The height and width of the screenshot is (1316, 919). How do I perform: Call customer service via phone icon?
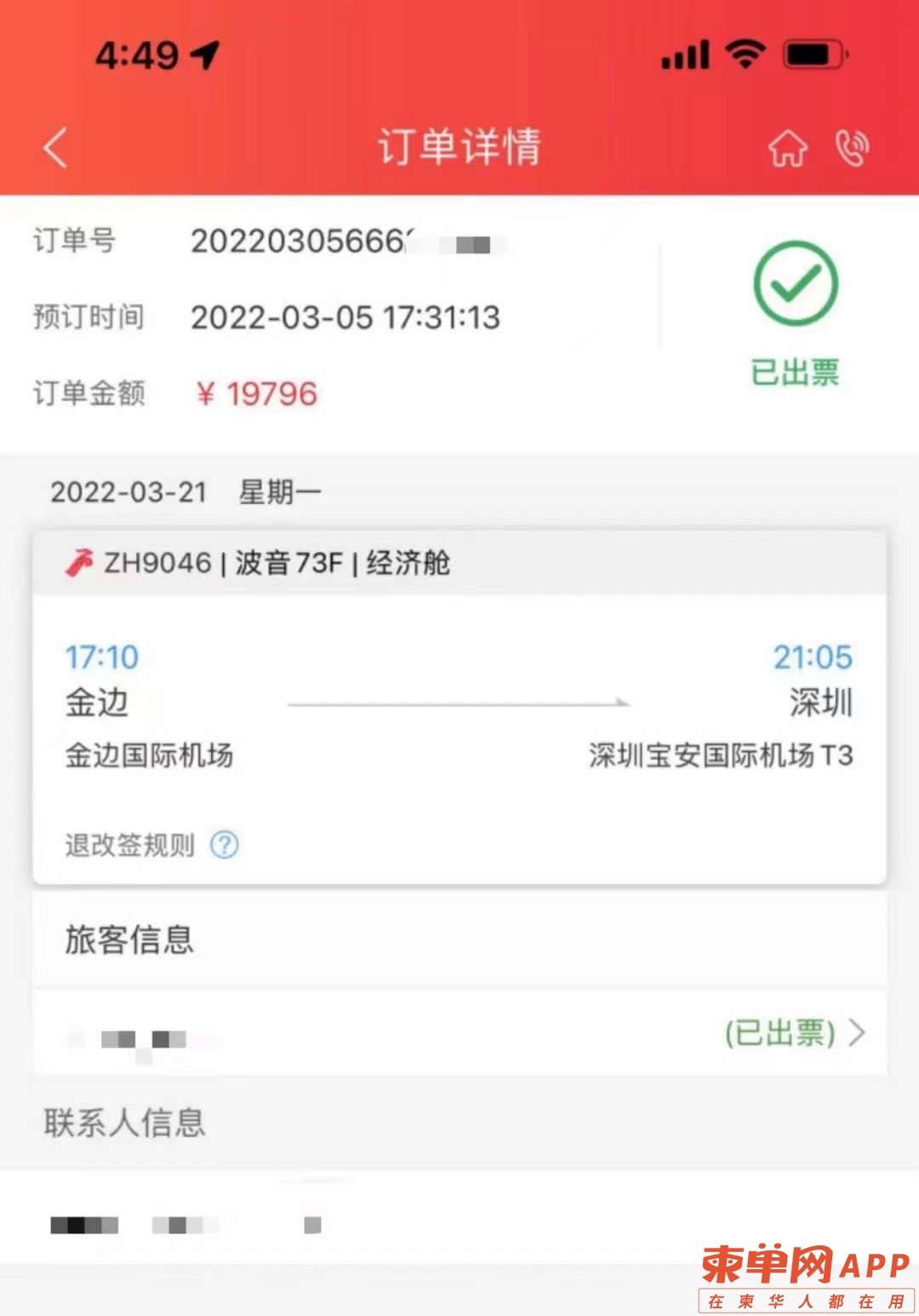pos(852,148)
